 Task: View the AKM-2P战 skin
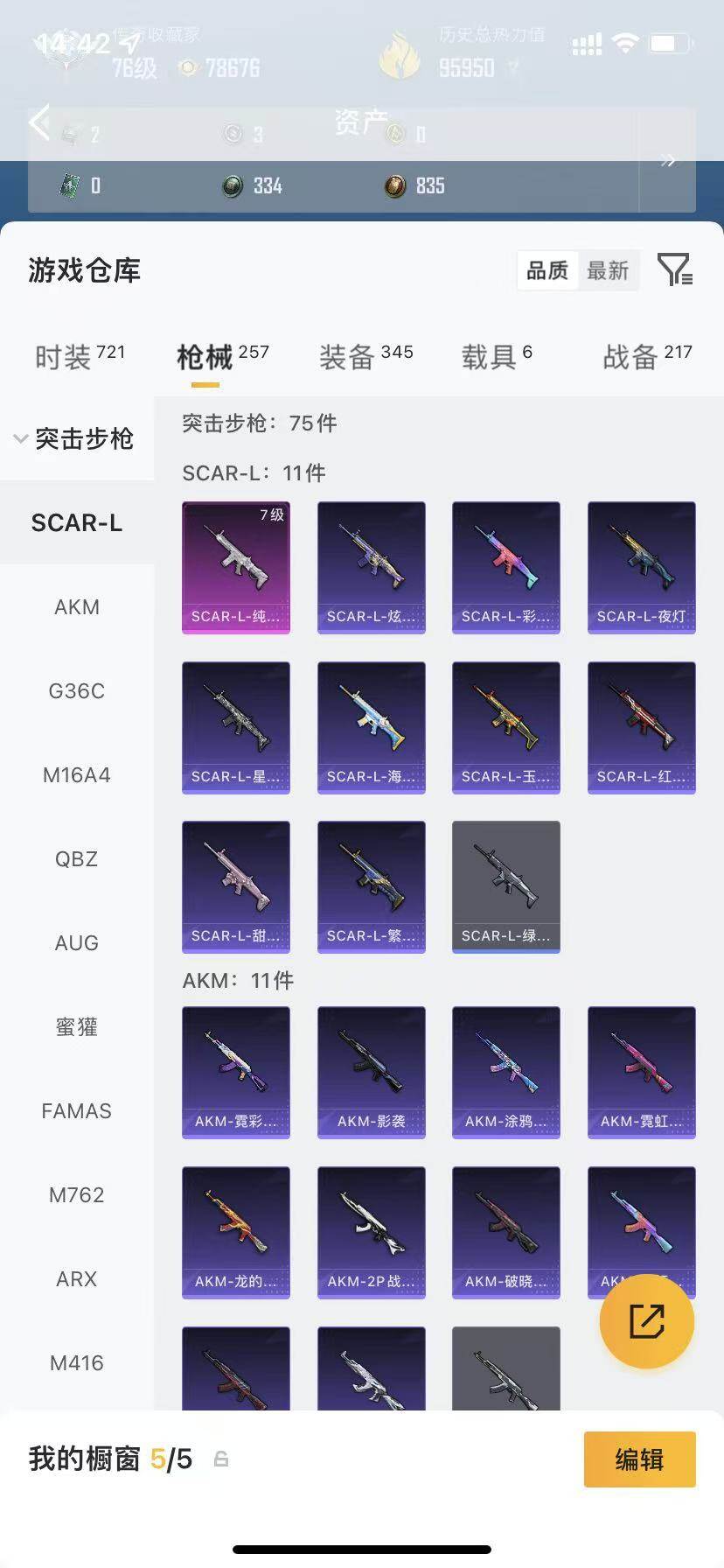[x=372, y=1232]
